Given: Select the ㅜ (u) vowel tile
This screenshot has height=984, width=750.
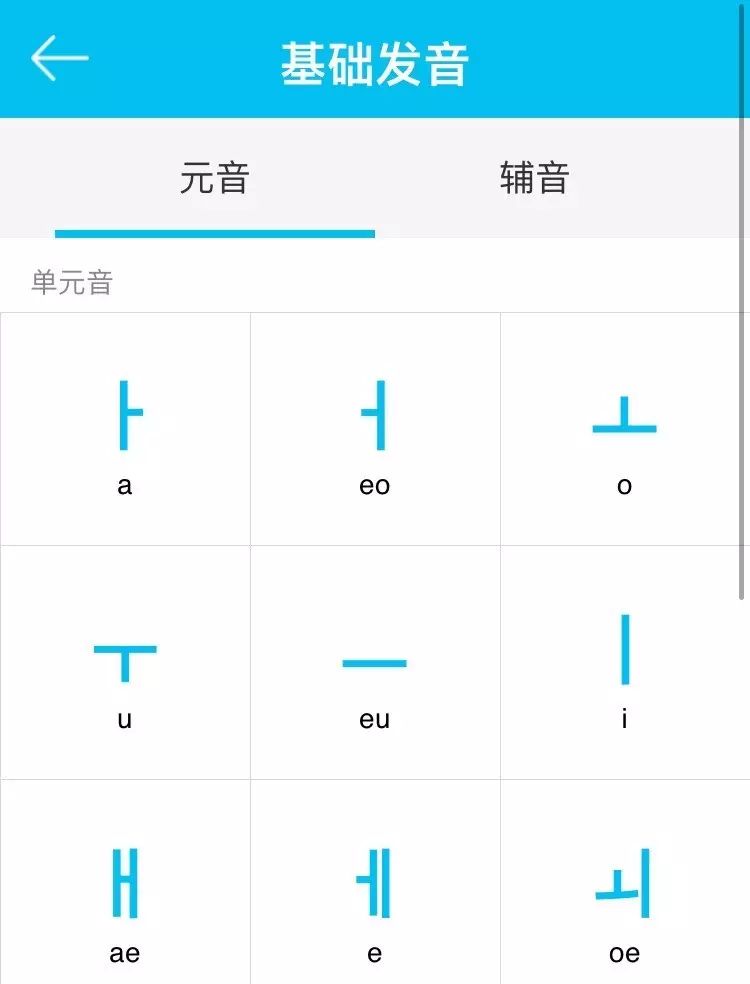Looking at the screenshot, I should click(125, 664).
